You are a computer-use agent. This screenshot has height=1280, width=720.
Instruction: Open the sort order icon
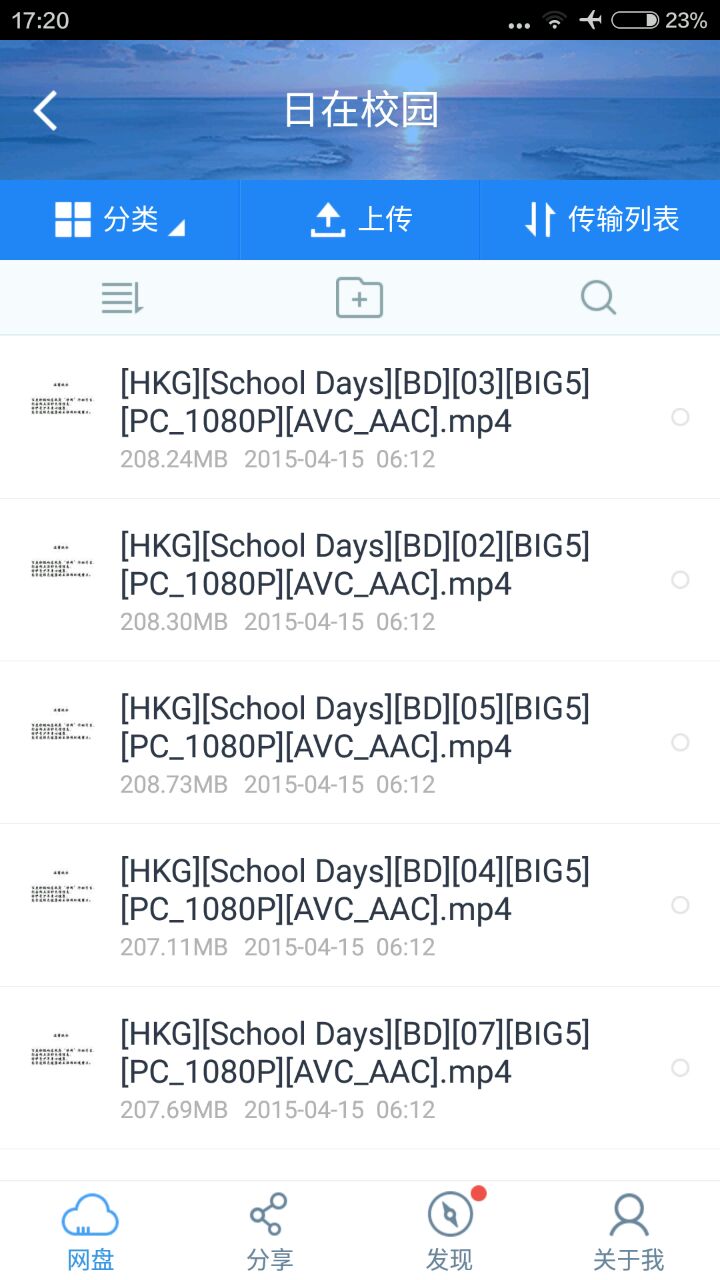point(122,298)
